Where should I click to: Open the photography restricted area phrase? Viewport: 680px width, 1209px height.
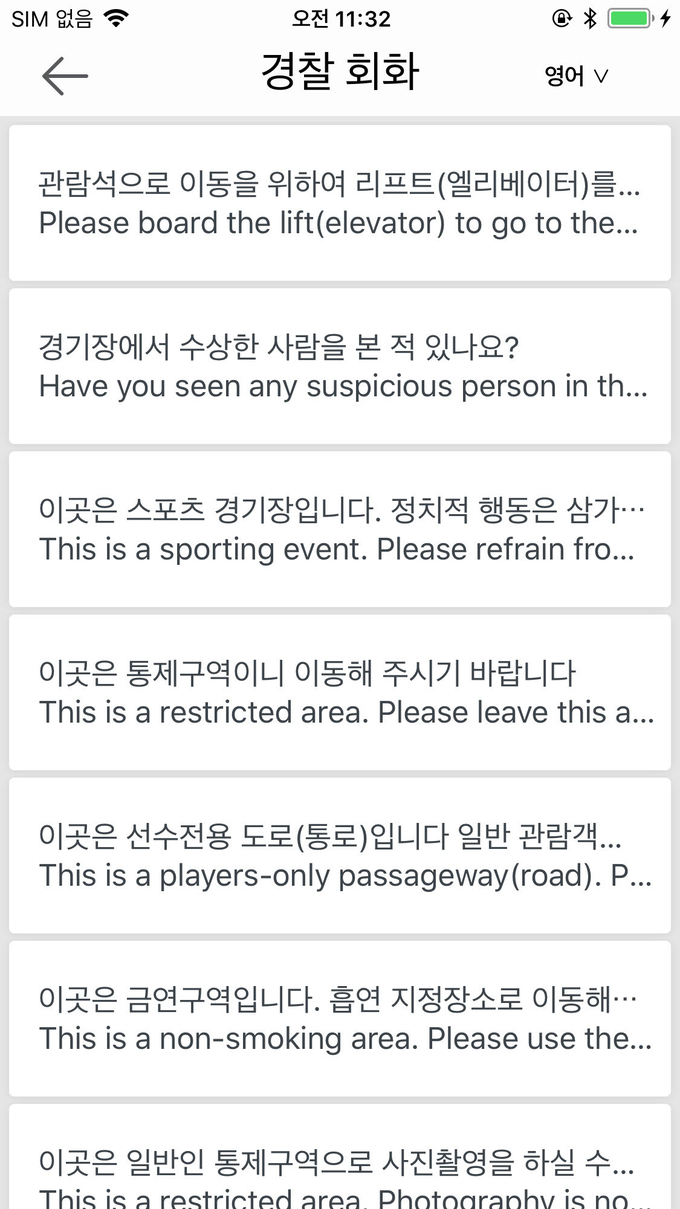pyautogui.click(x=340, y=1157)
